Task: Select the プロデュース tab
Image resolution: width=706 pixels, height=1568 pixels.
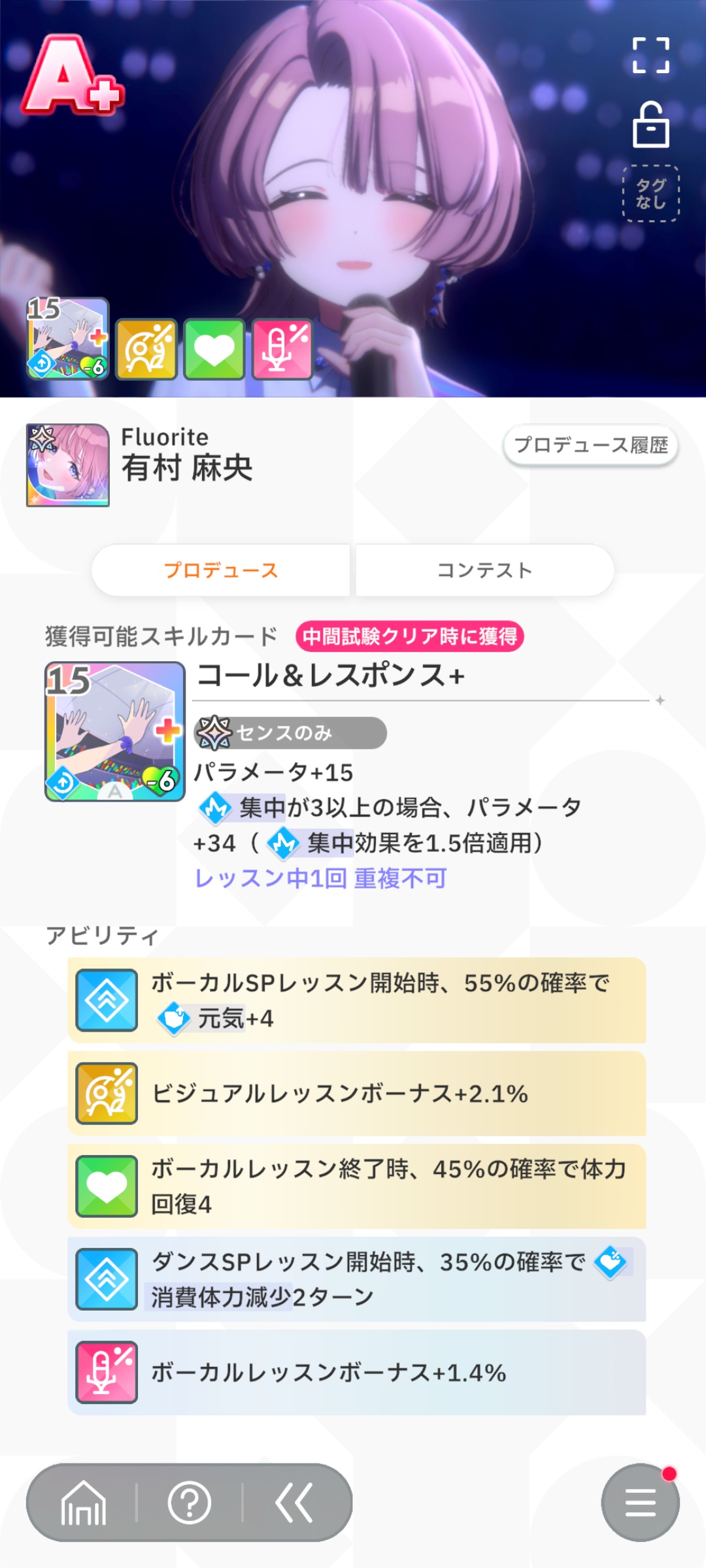Action: (x=221, y=570)
